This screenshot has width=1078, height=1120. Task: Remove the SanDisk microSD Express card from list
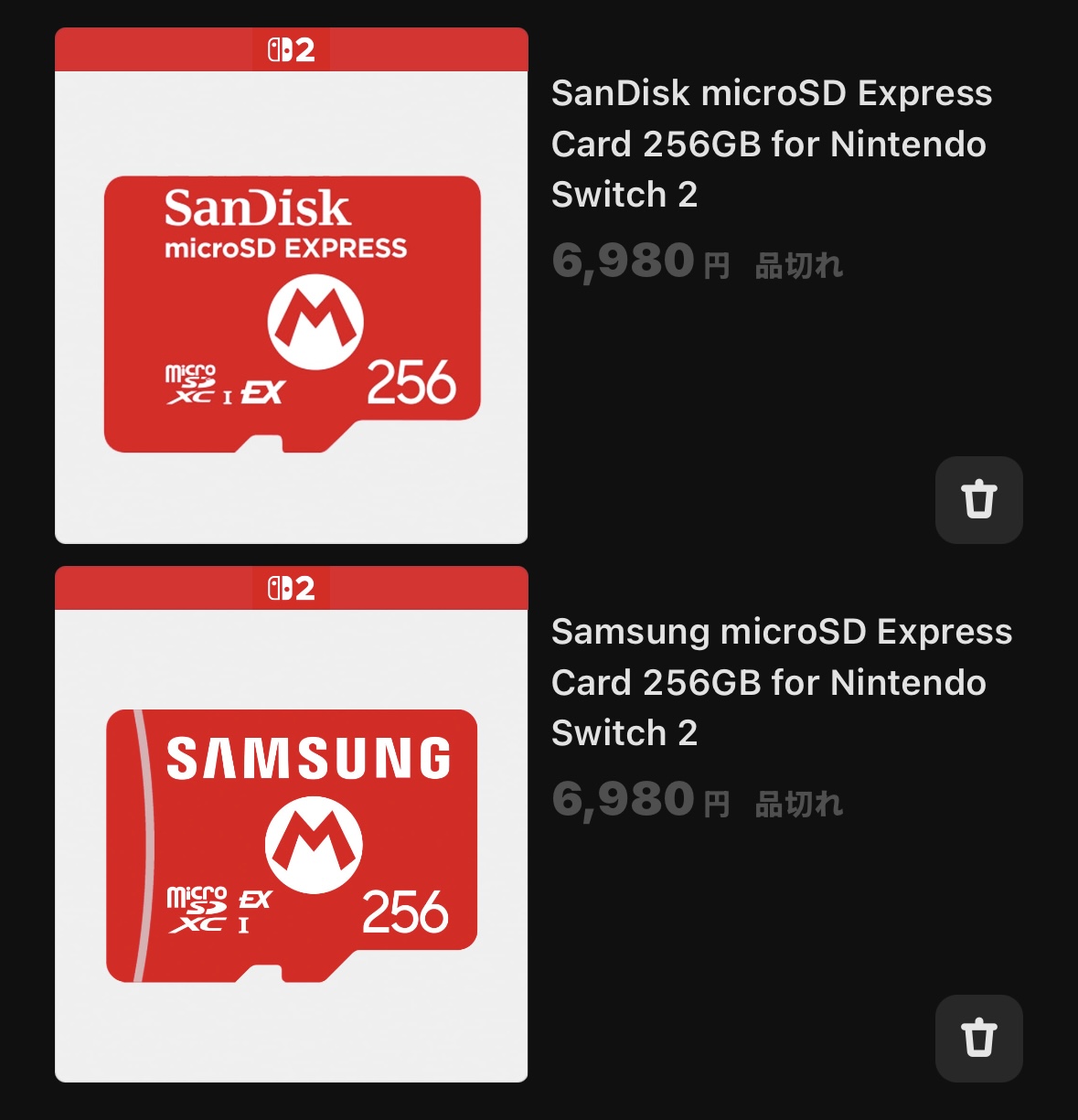click(x=978, y=499)
